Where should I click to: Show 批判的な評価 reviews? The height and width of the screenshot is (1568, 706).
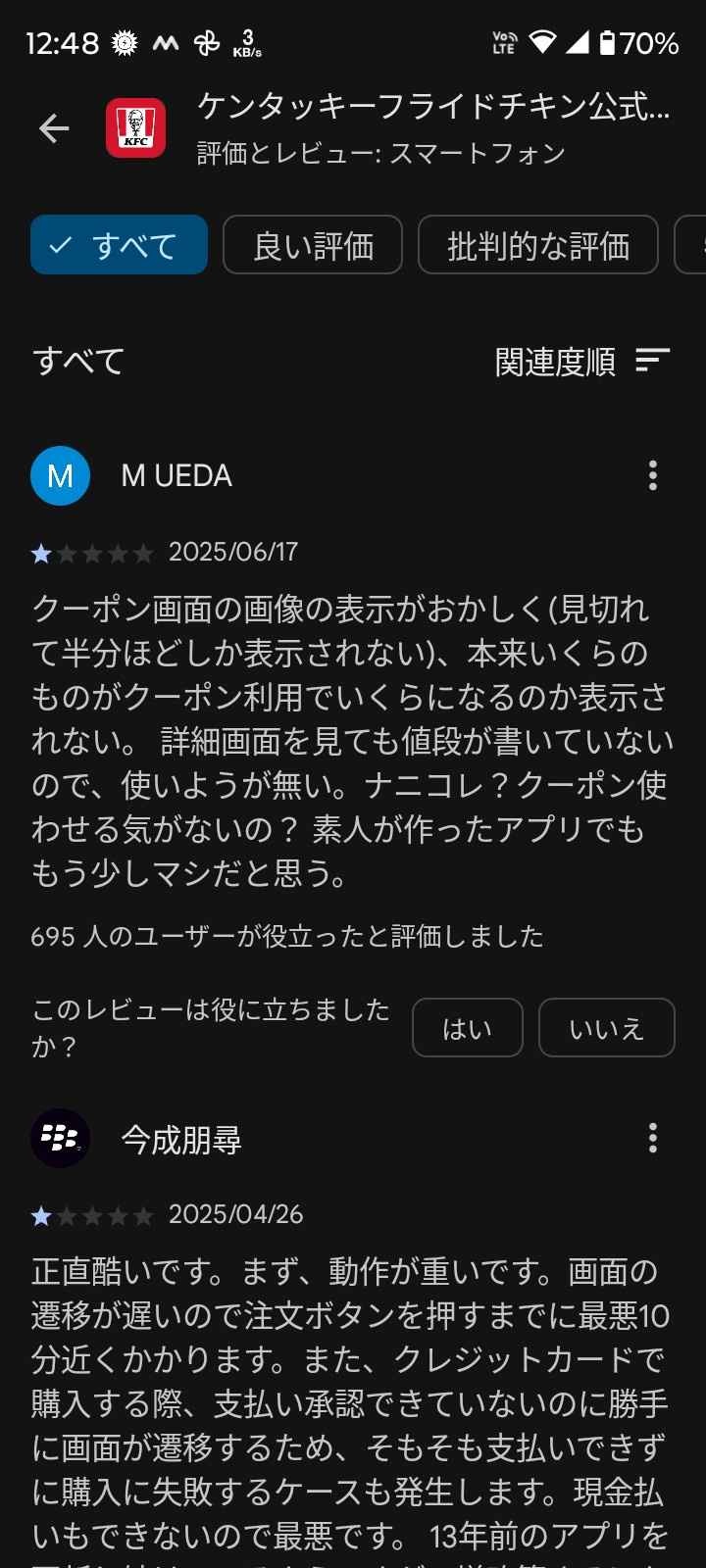[x=537, y=245]
